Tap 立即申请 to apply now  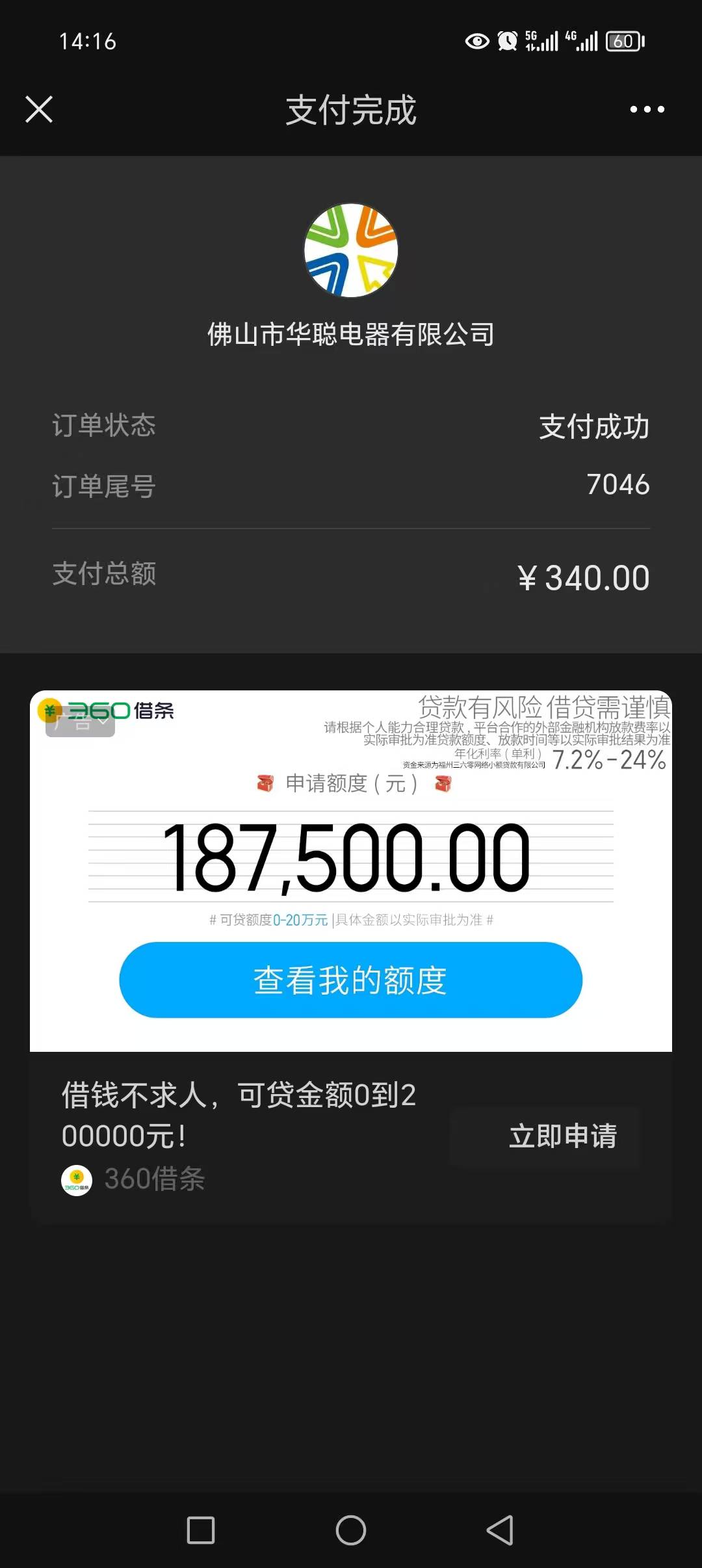562,1136
